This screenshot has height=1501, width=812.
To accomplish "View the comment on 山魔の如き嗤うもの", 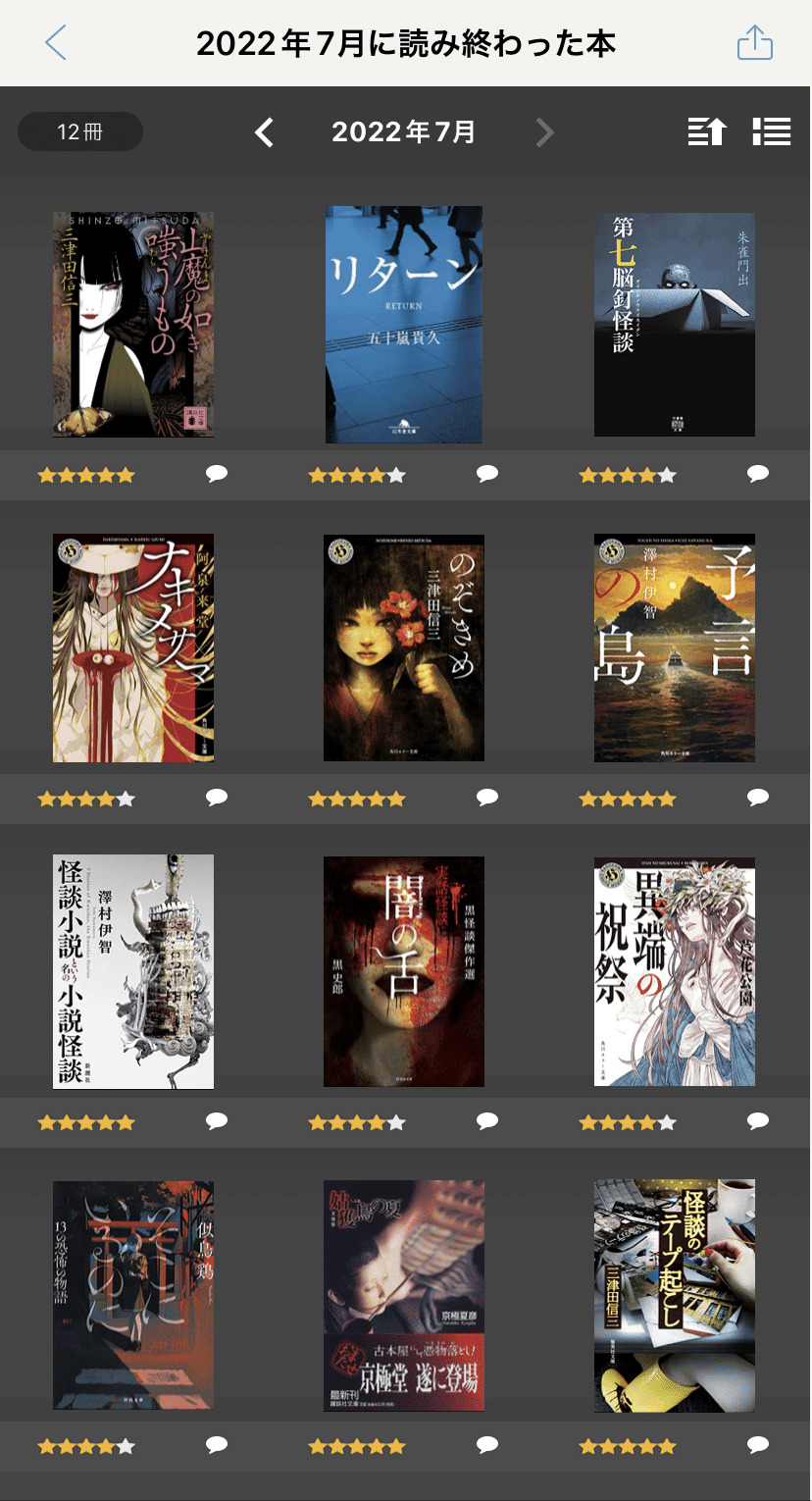I will point(217,474).
